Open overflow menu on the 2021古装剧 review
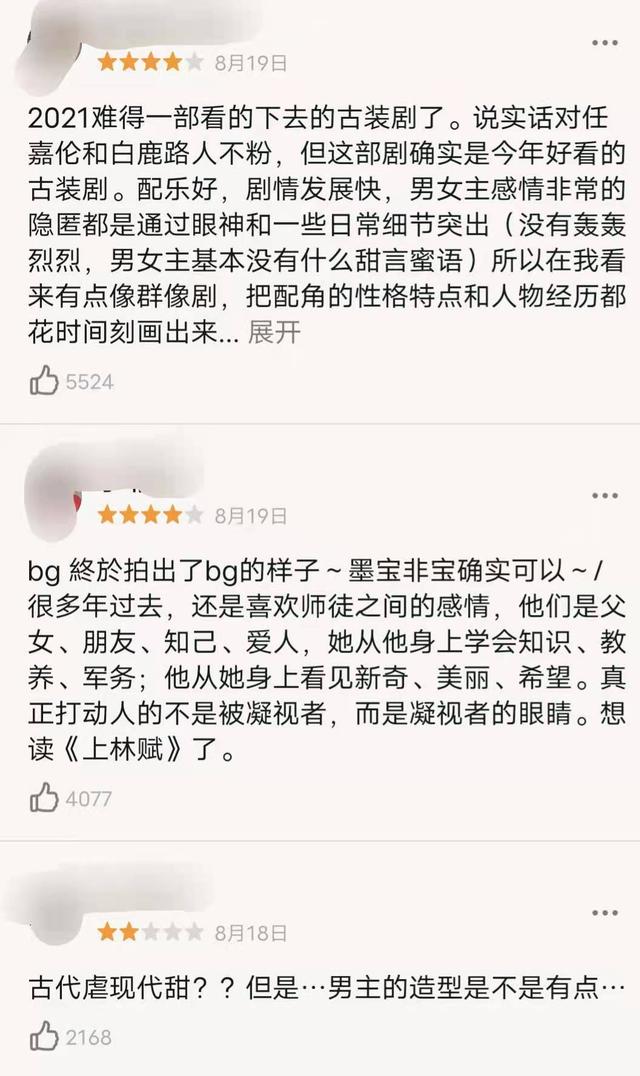Screen dimensions: 640x1076 605,43
